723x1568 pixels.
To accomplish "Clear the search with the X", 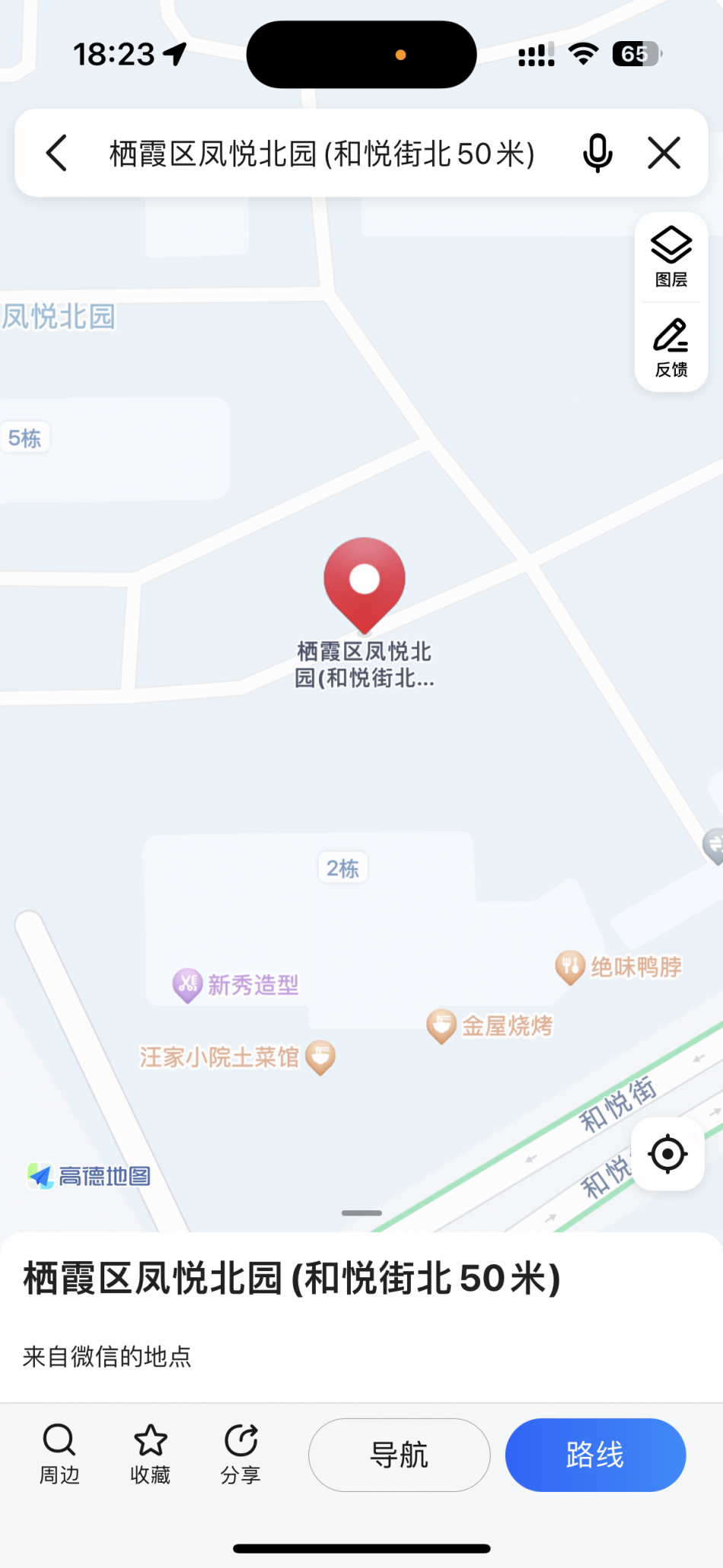I will point(664,153).
